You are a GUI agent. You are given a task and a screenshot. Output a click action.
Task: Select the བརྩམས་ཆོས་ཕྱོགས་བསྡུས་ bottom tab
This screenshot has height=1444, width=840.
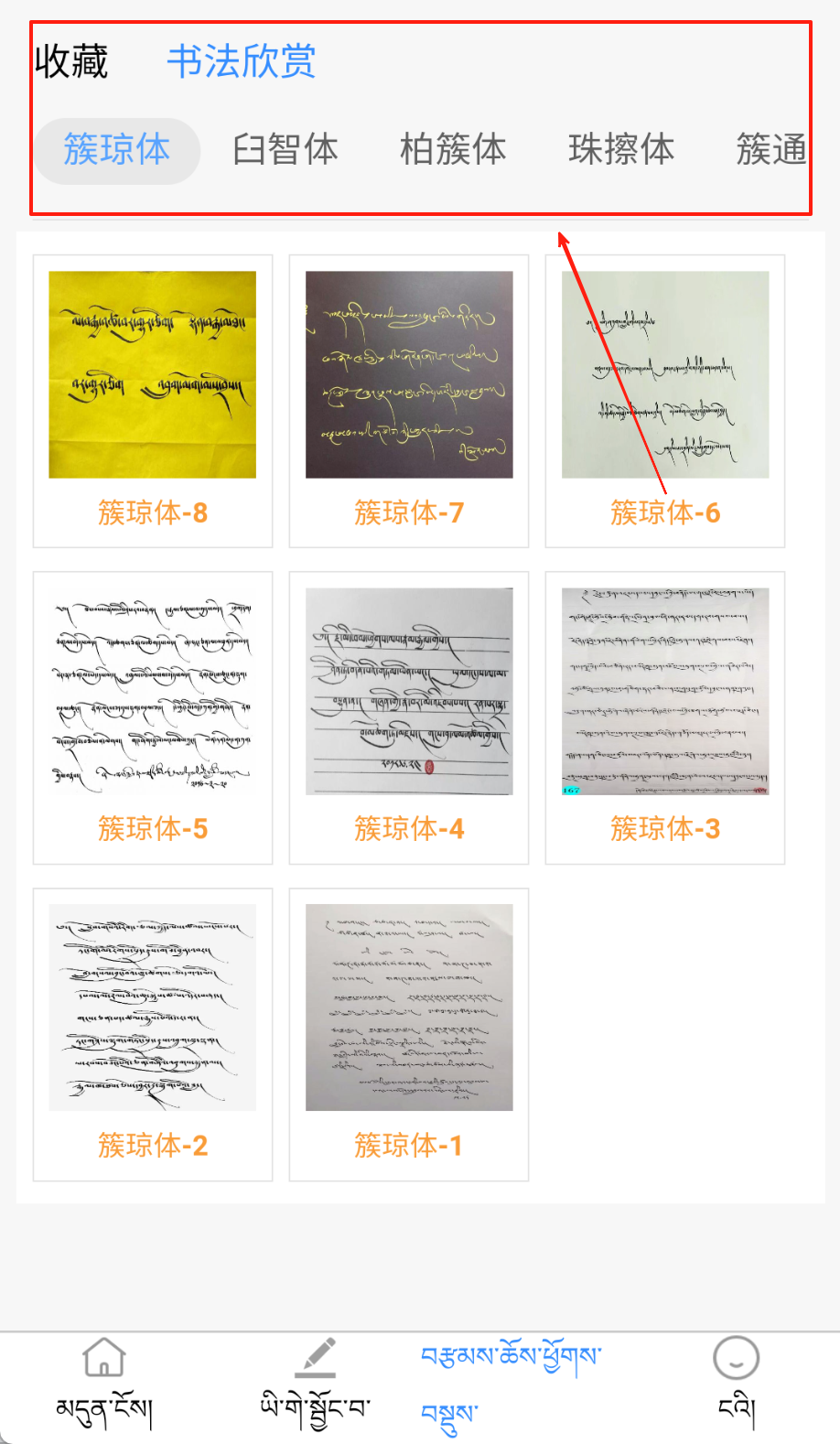click(511, 1384)
